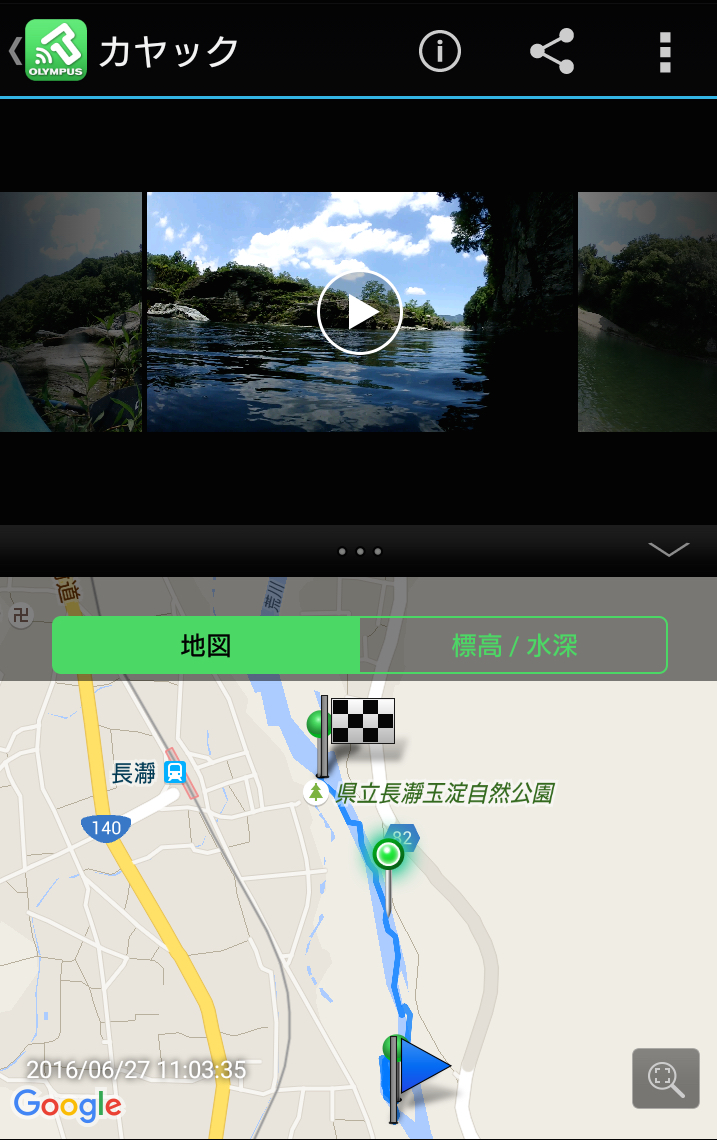Switch to the 標高 / 水深 tab
Viewport: 717px width, 1140px height.
514,645
